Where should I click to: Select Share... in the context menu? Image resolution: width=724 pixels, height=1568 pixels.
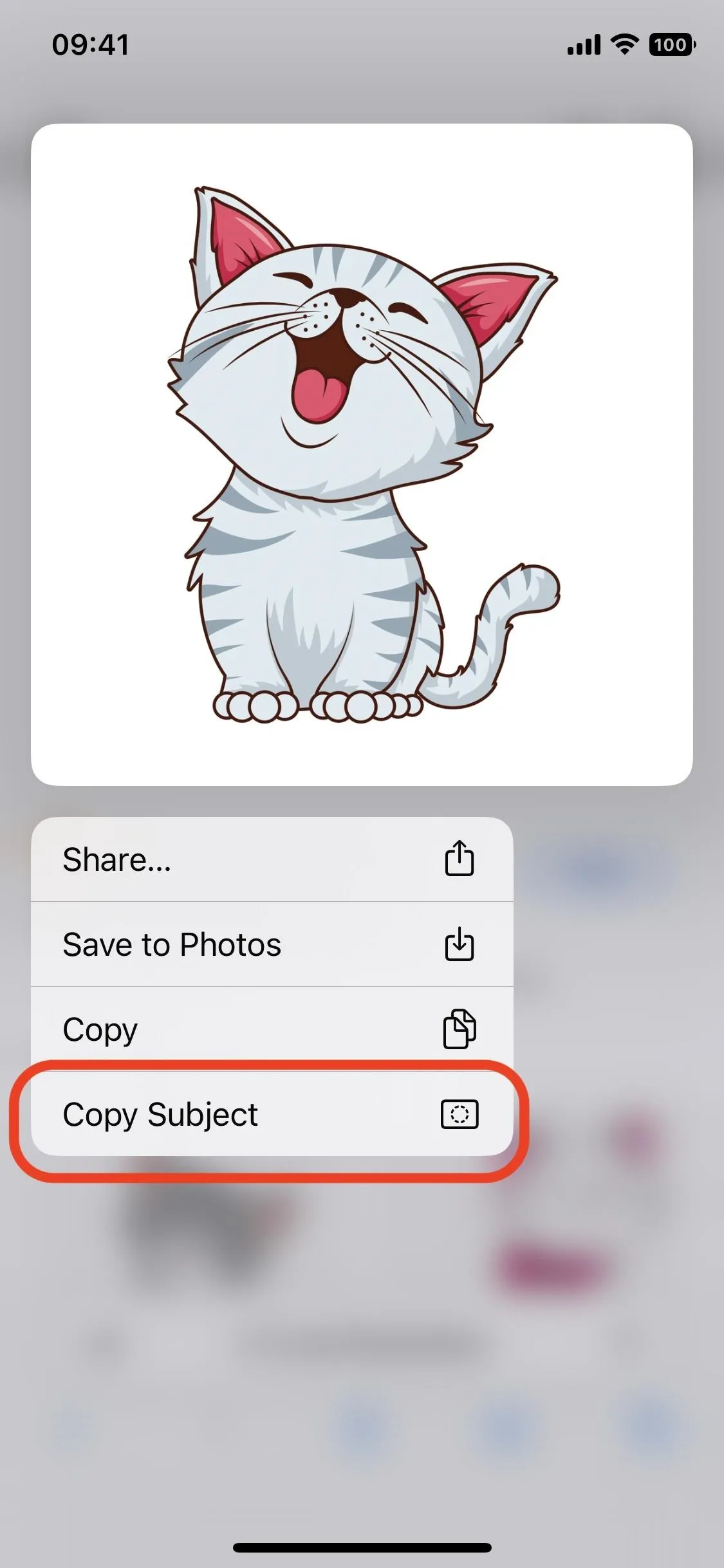tap(272, 859)
